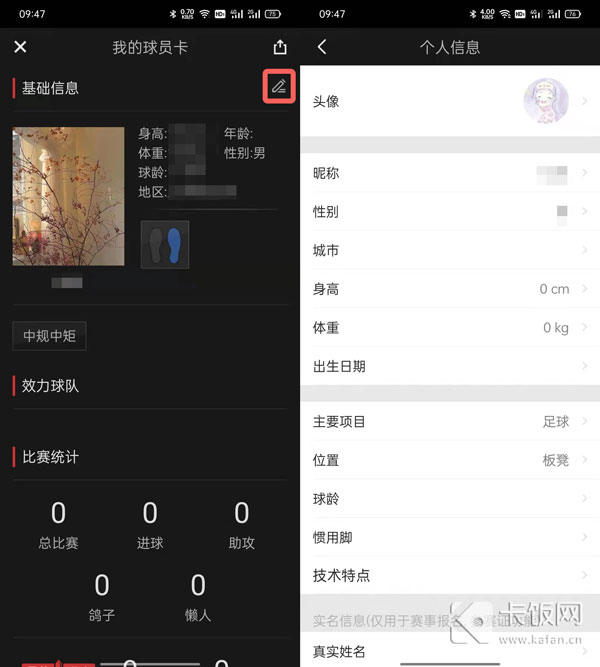The width and height of the screenshot is (600, 667).
Task: Close the 我的球员卡 page
Action: coord(20,47)
